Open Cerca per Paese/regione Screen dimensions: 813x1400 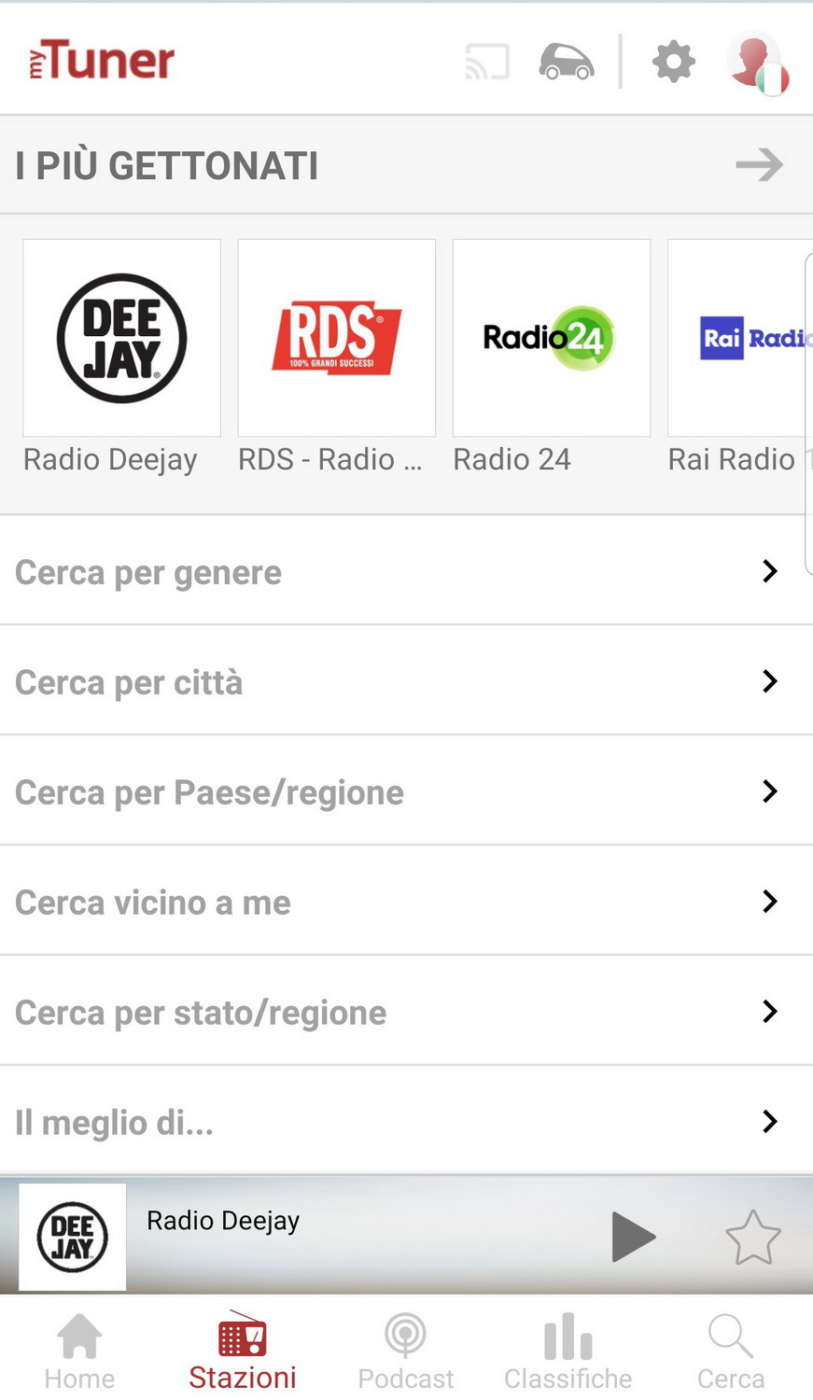[406, 792]
